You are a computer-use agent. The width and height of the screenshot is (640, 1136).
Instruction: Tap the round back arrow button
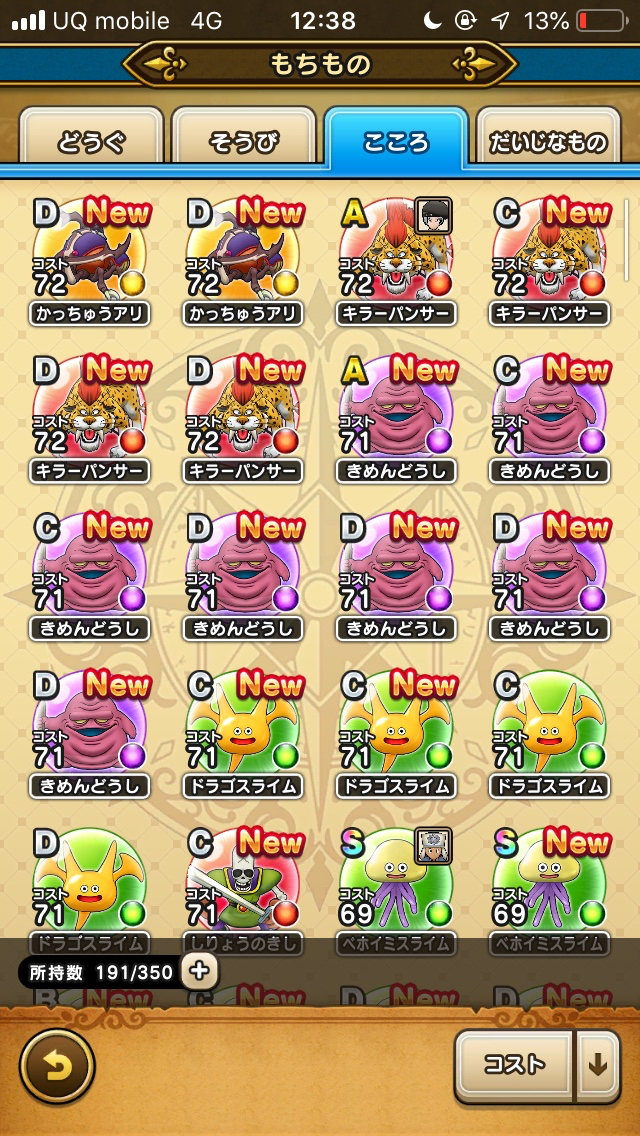coord(57,1066)
